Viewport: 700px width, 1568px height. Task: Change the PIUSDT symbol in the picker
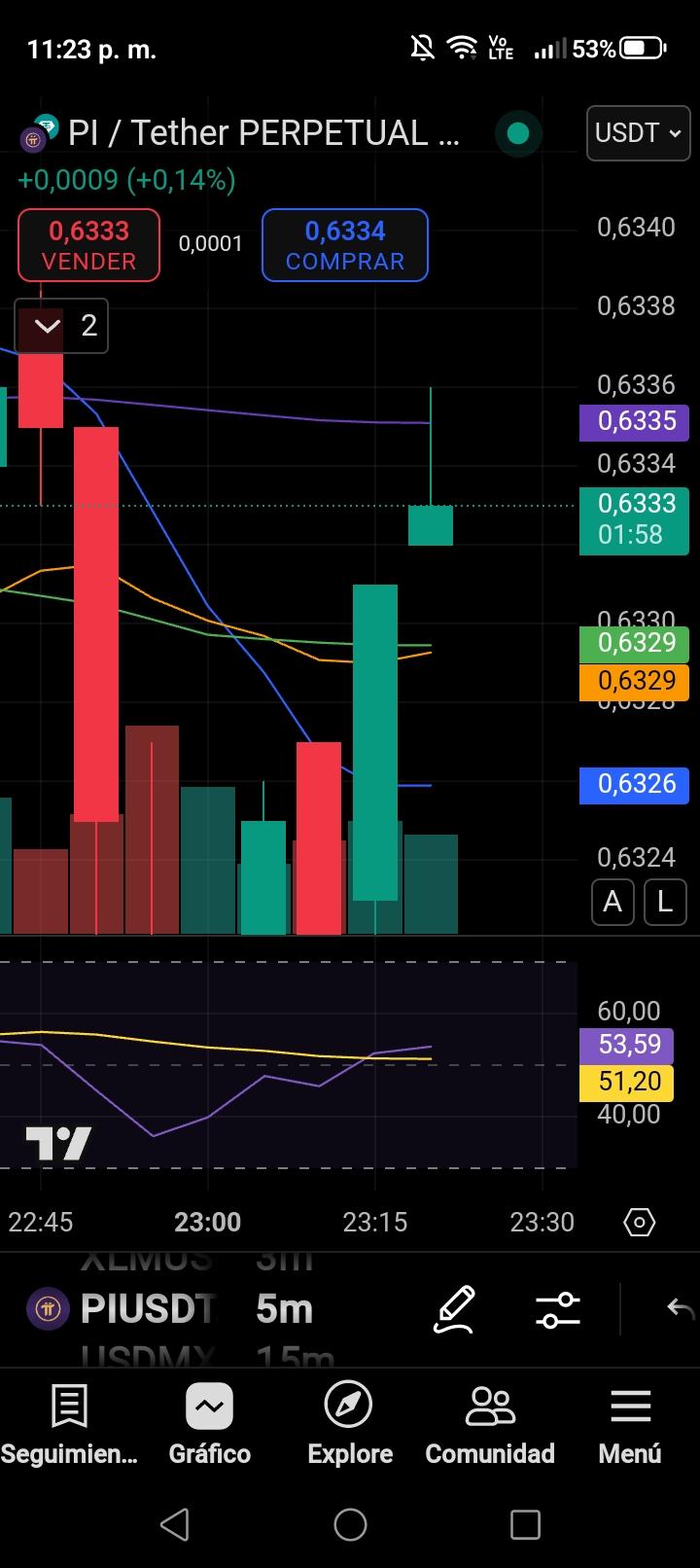point(148,1309)
